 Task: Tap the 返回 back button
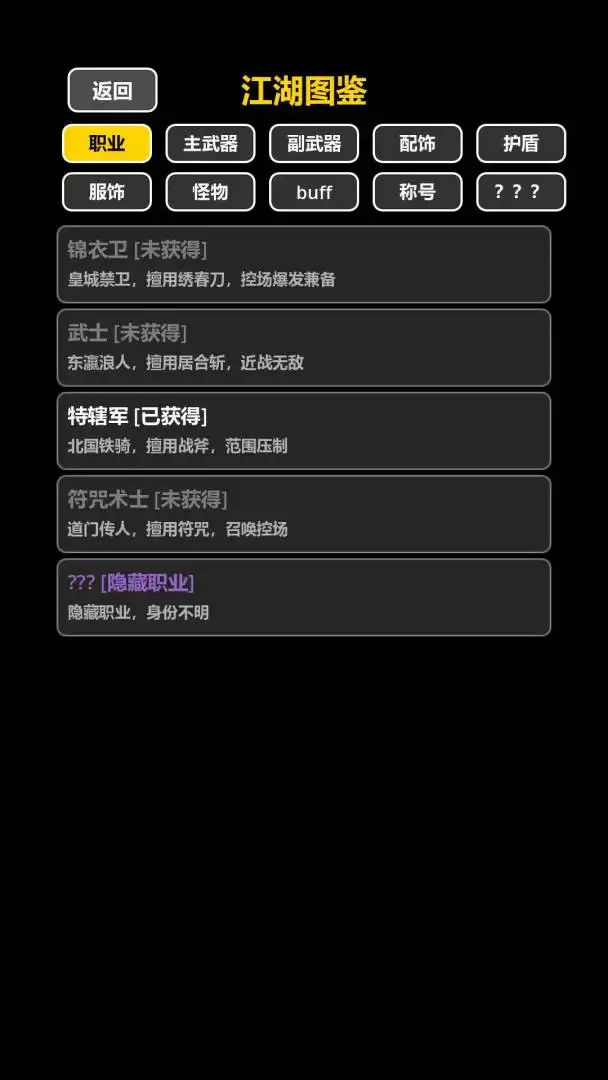[112, 90]
